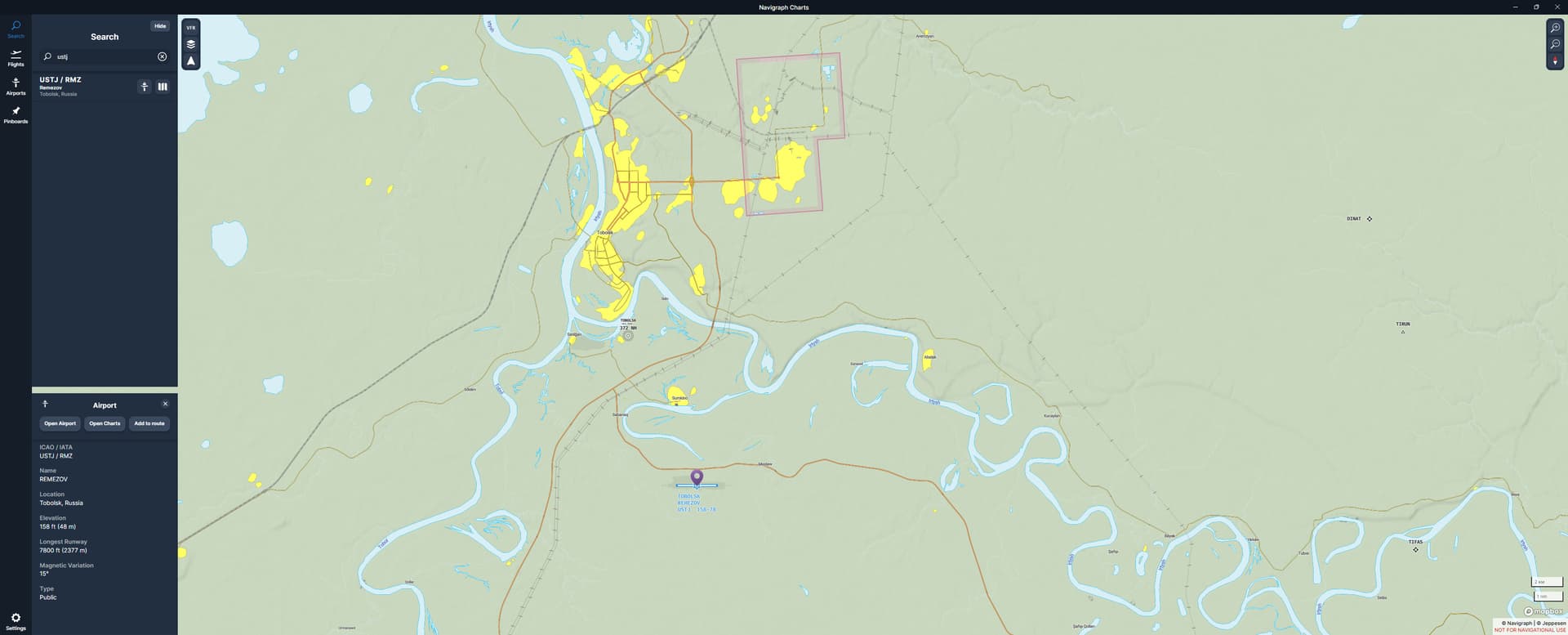Close the Airport details panel
Image resolution: width=1568 pixels, height=635 pixels.
click(165, 404)
